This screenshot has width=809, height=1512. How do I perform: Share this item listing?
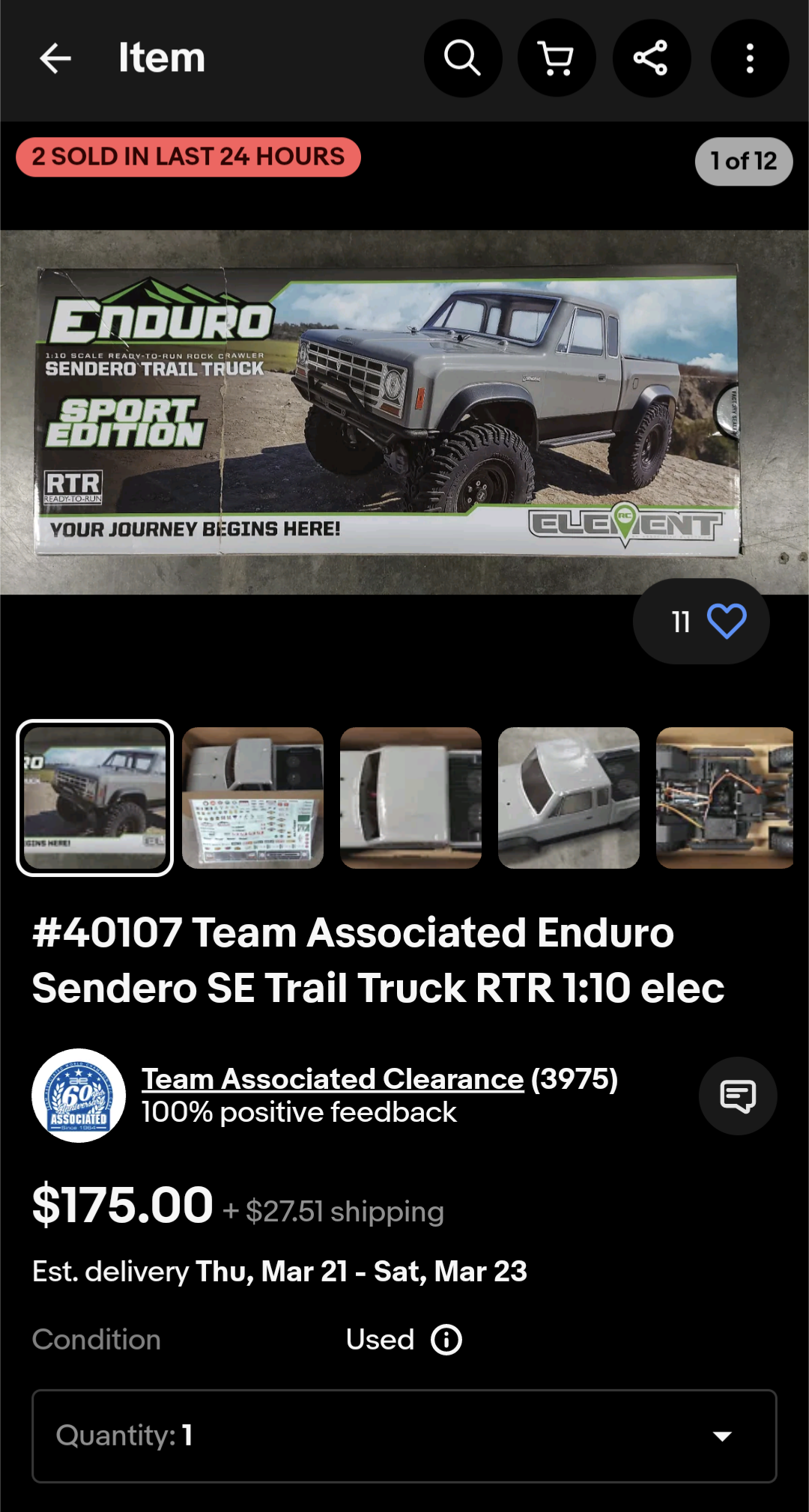(x=652, y=58)
